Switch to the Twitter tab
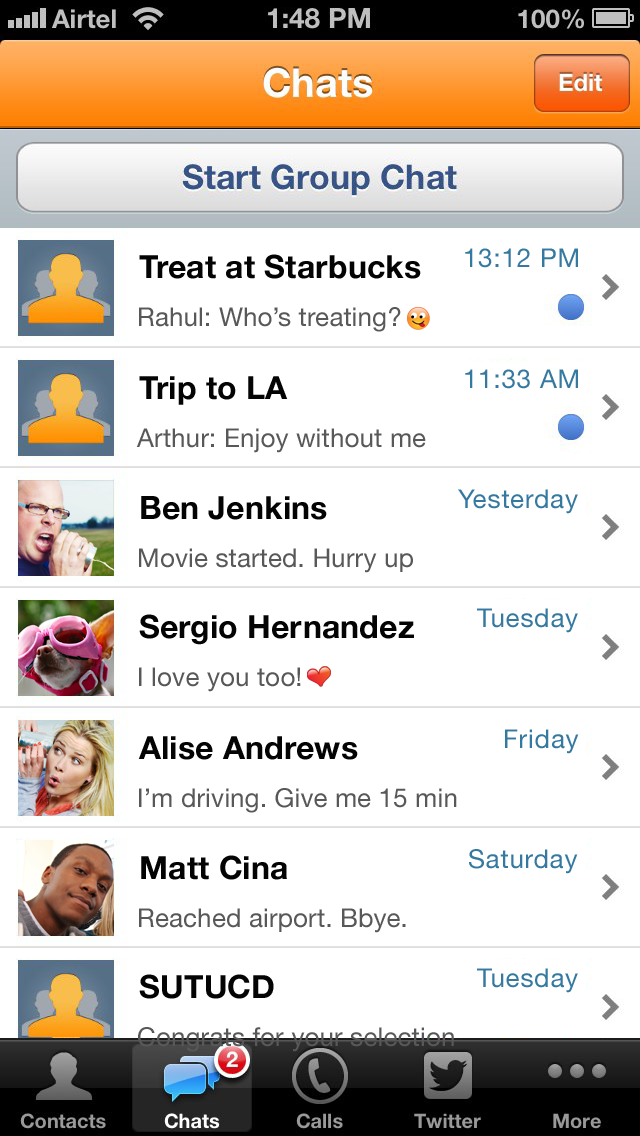This screenshot has width=640, height=1136. coord(447,1090)
